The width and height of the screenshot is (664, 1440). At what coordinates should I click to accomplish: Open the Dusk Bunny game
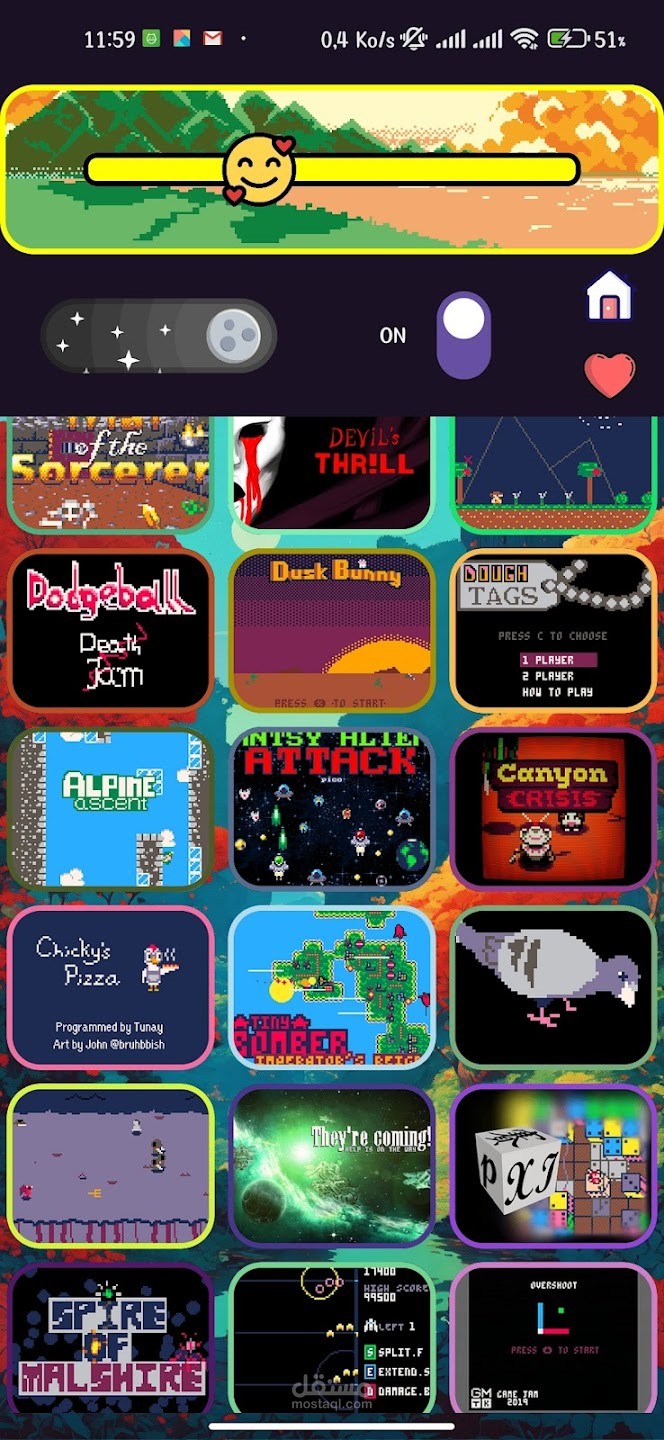pos(332,630)
